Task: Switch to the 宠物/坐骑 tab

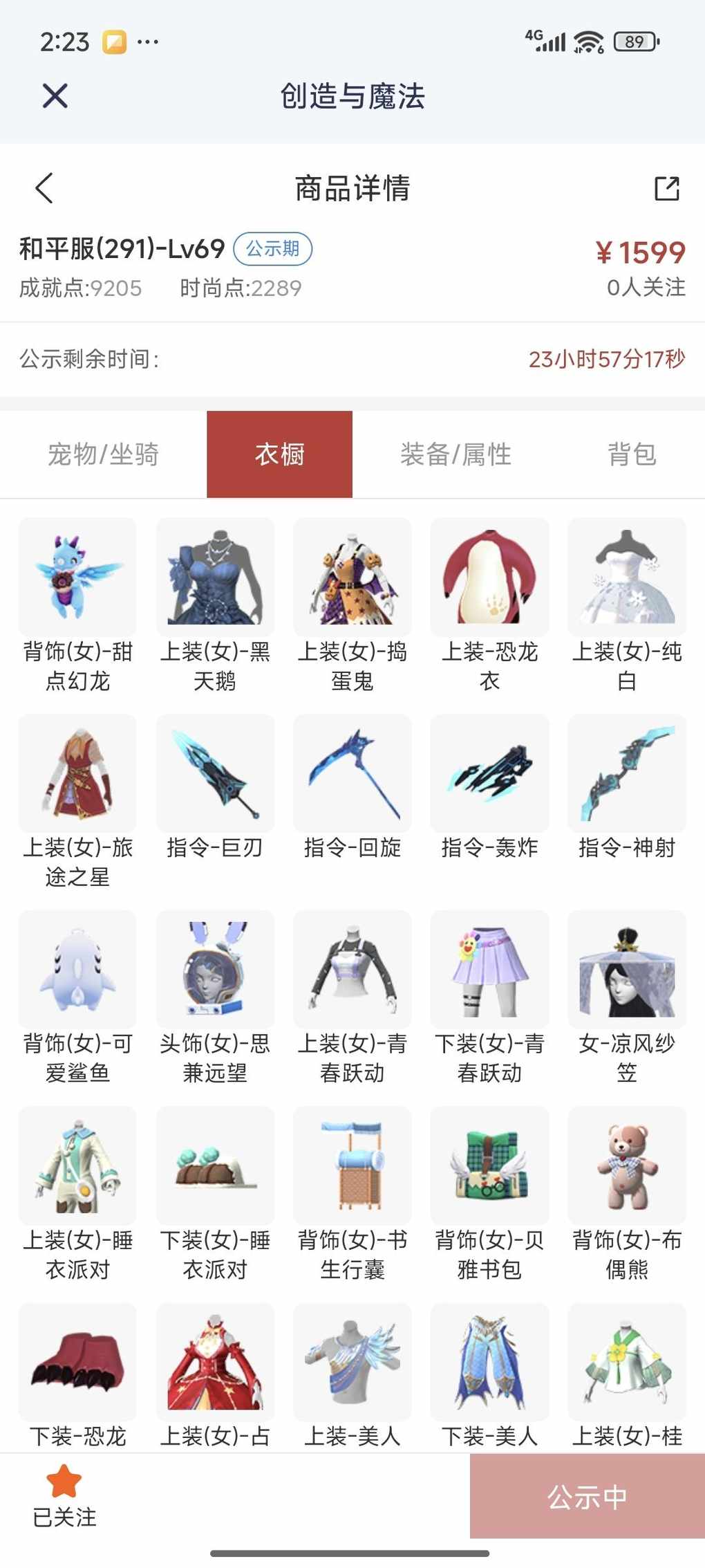Action: 104,454
